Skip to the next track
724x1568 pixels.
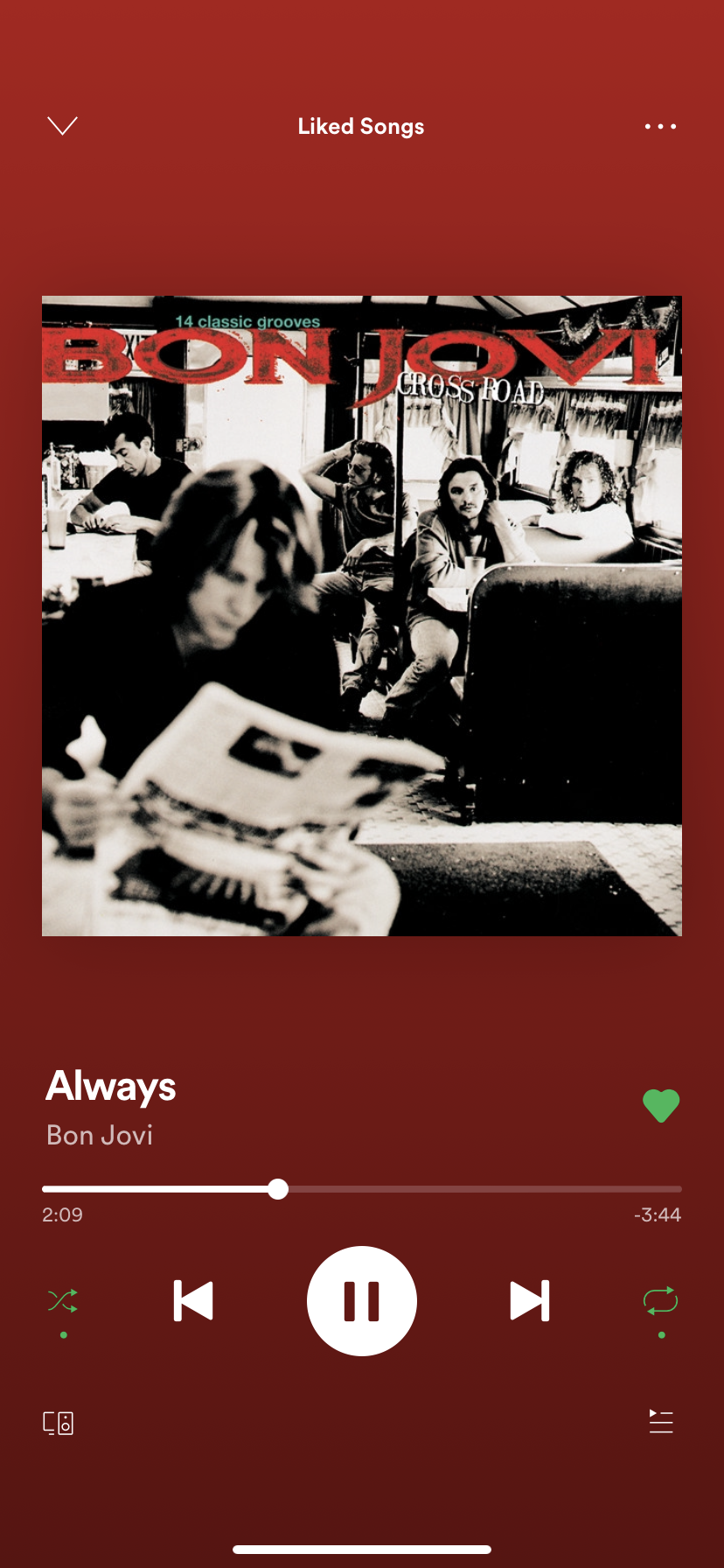[x=530, y=1301]
